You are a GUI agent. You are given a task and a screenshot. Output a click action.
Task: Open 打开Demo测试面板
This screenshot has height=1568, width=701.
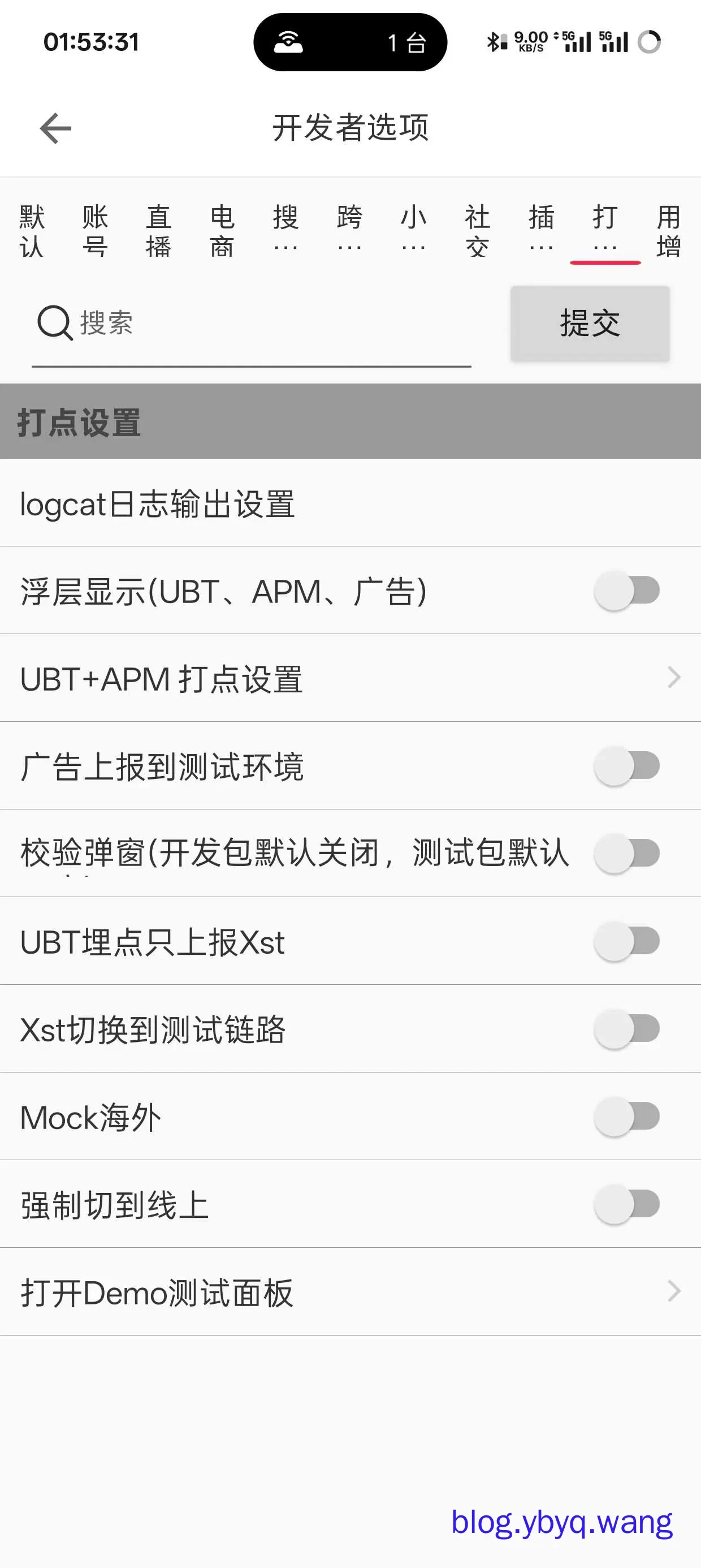350,1291
